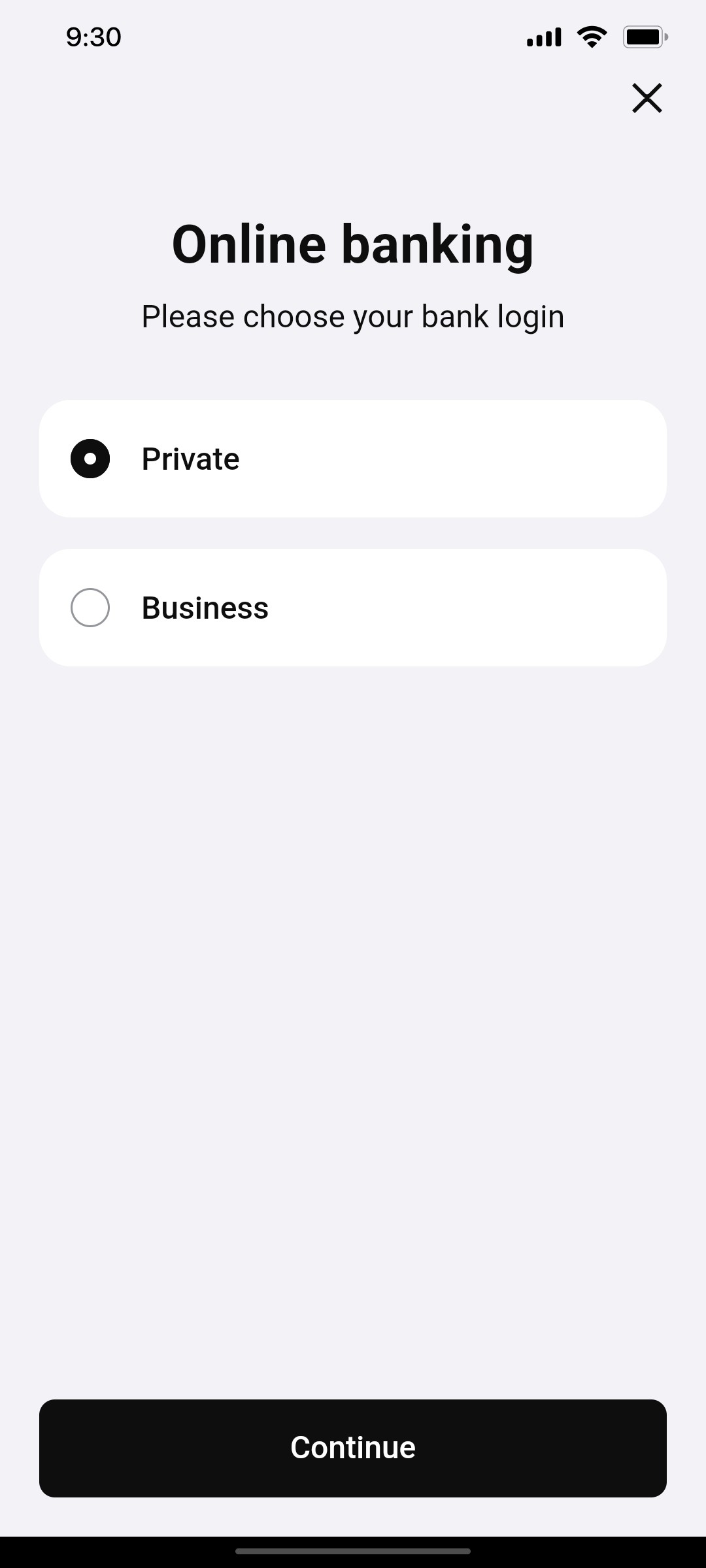Confirm choice by tapping Continue
Image resolution: width=706 pixels, height=1568 pixels.
click(353, 1446)
